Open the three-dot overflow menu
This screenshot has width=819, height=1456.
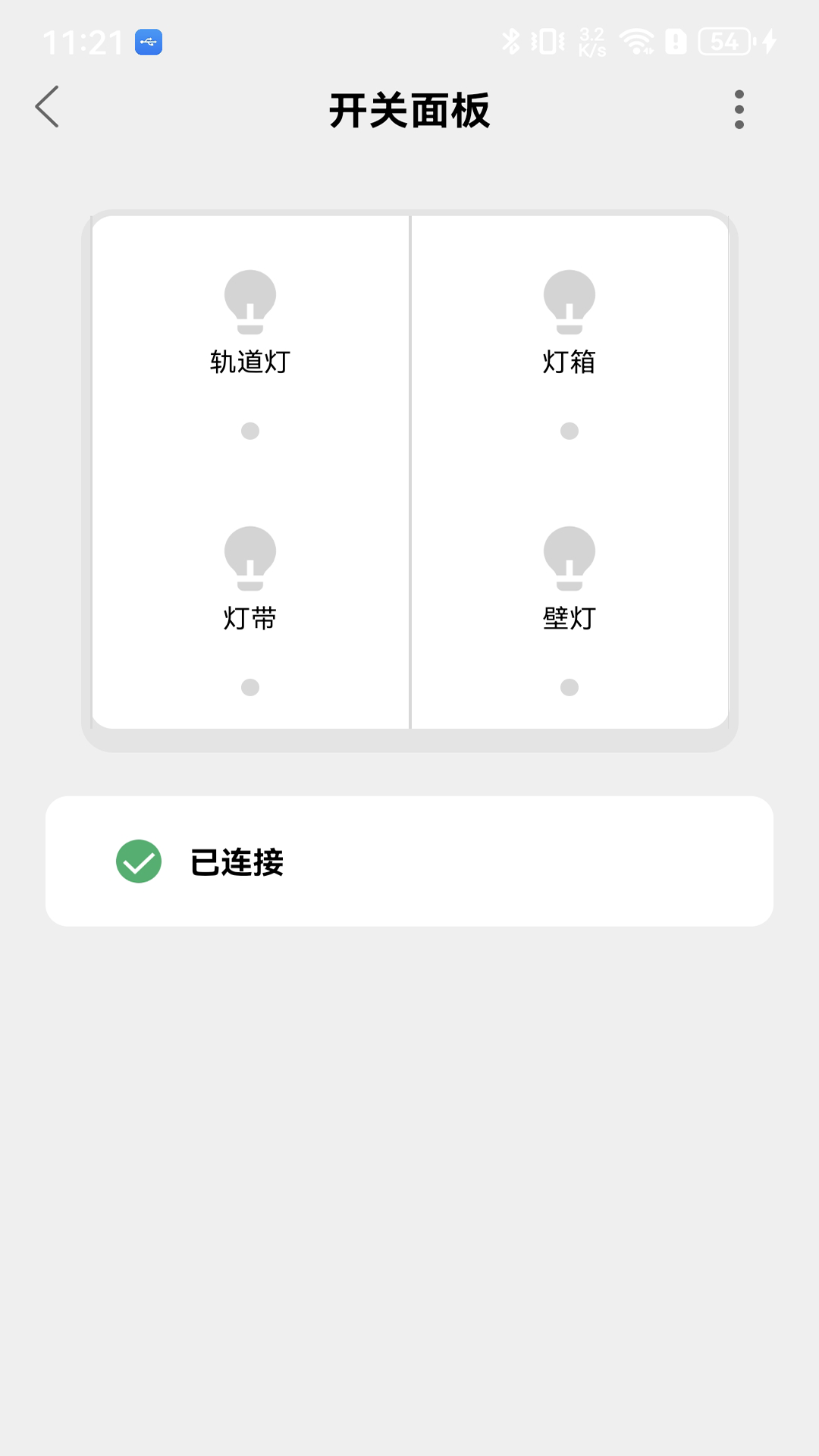click(x=739, y=108)
